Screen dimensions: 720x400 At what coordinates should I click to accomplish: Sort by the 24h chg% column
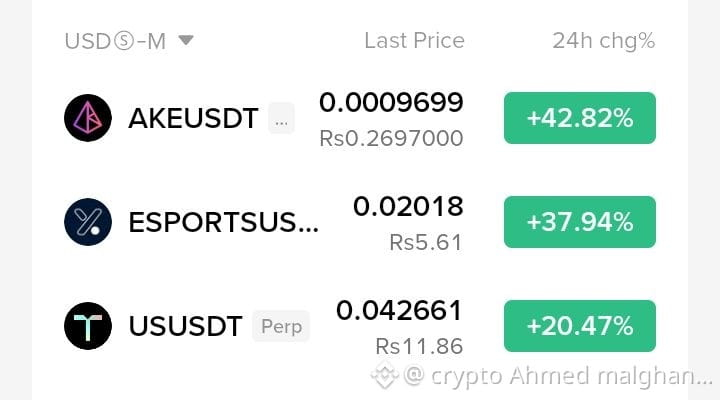[603, 41]
